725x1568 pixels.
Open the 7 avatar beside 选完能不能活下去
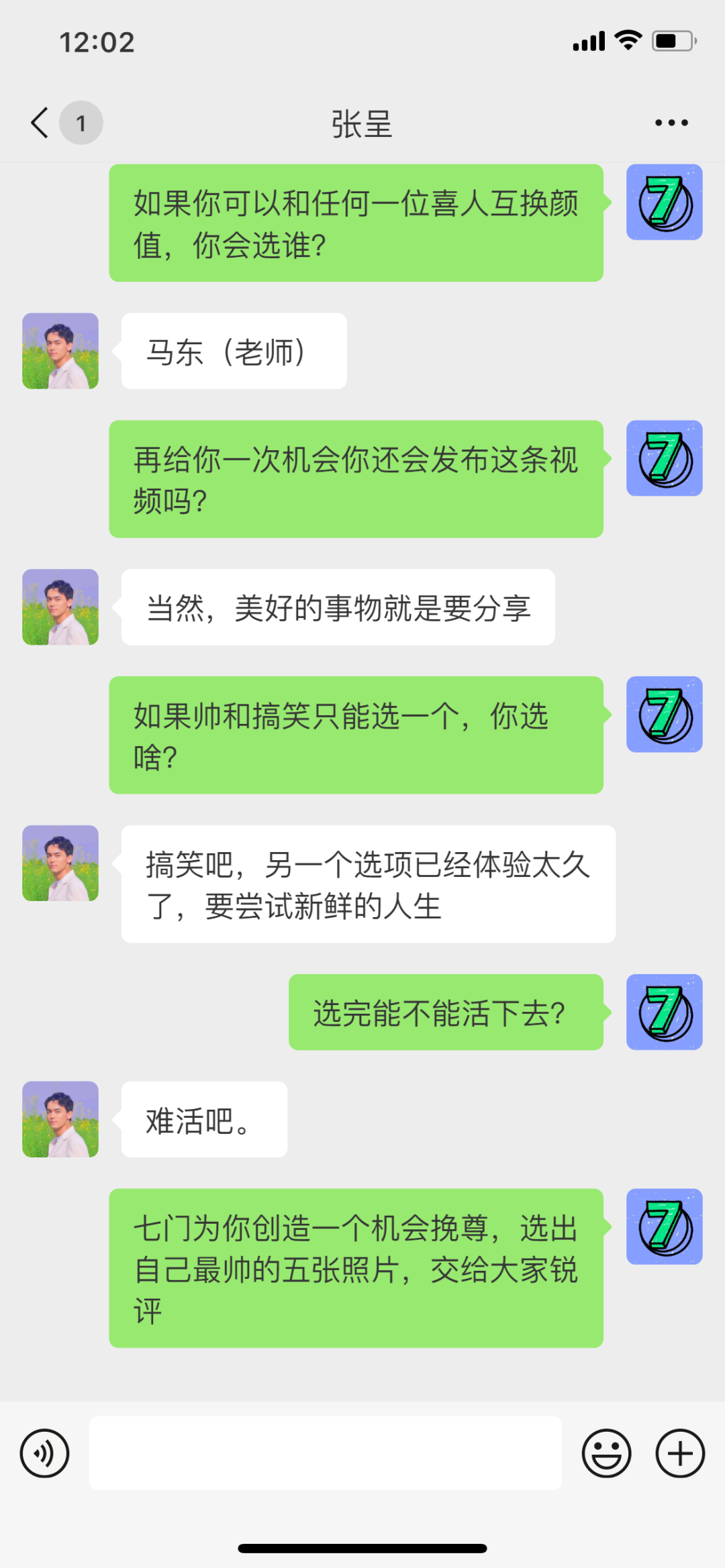coord(664,1012)
